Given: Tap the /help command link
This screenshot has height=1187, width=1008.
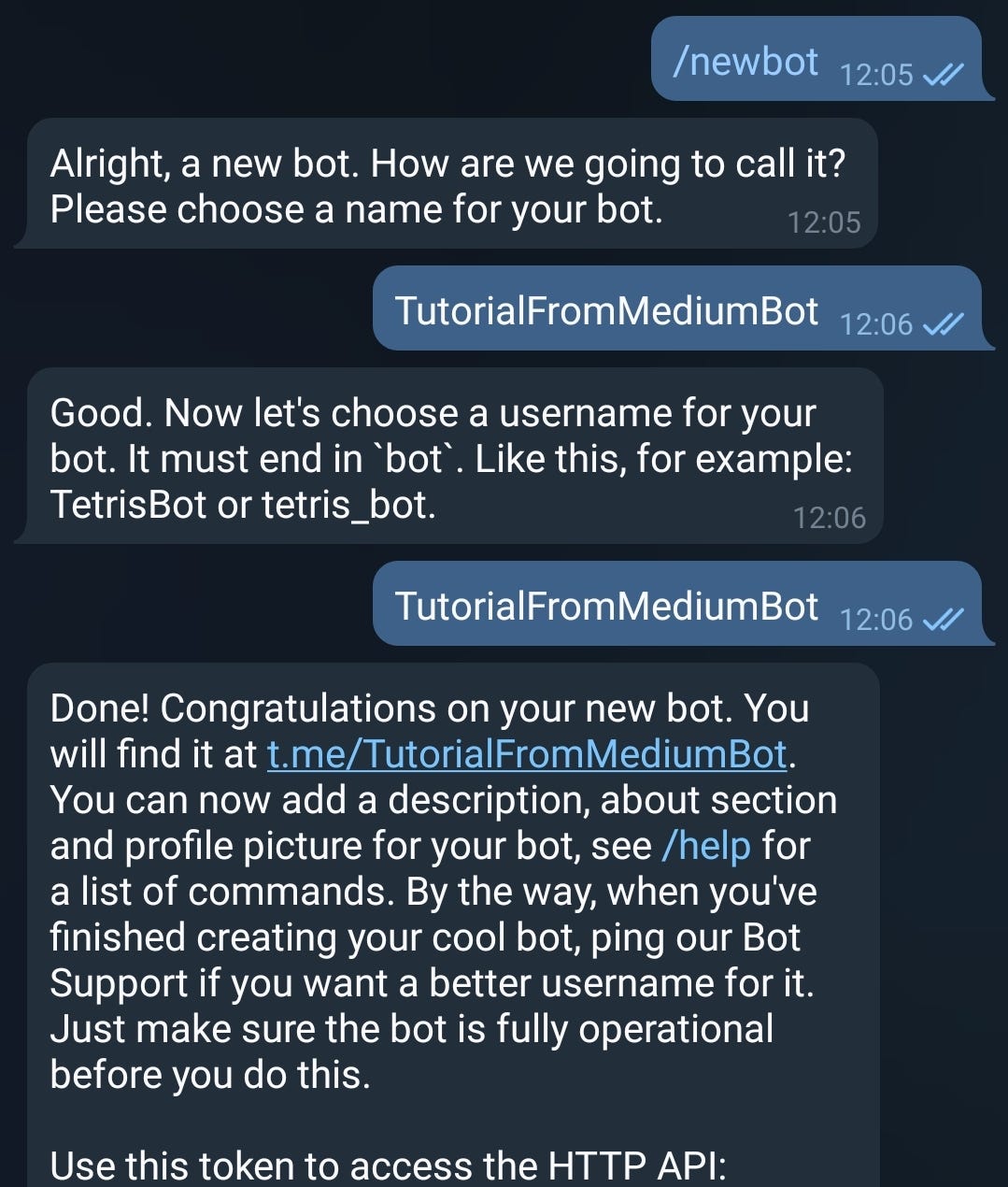Looking at the screenshot, I should [x=705, y=846].
